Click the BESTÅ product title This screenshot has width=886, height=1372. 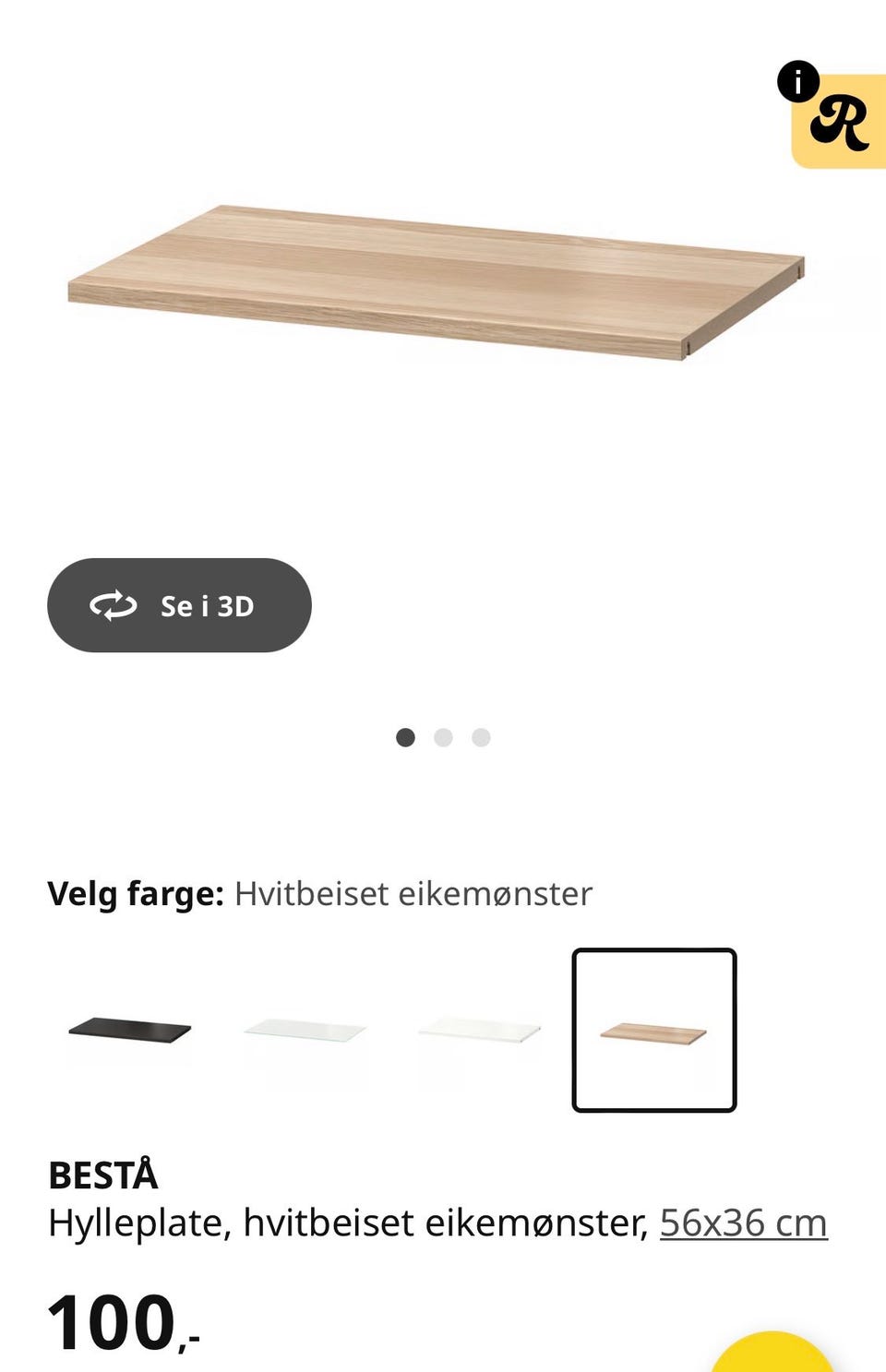103,1176
